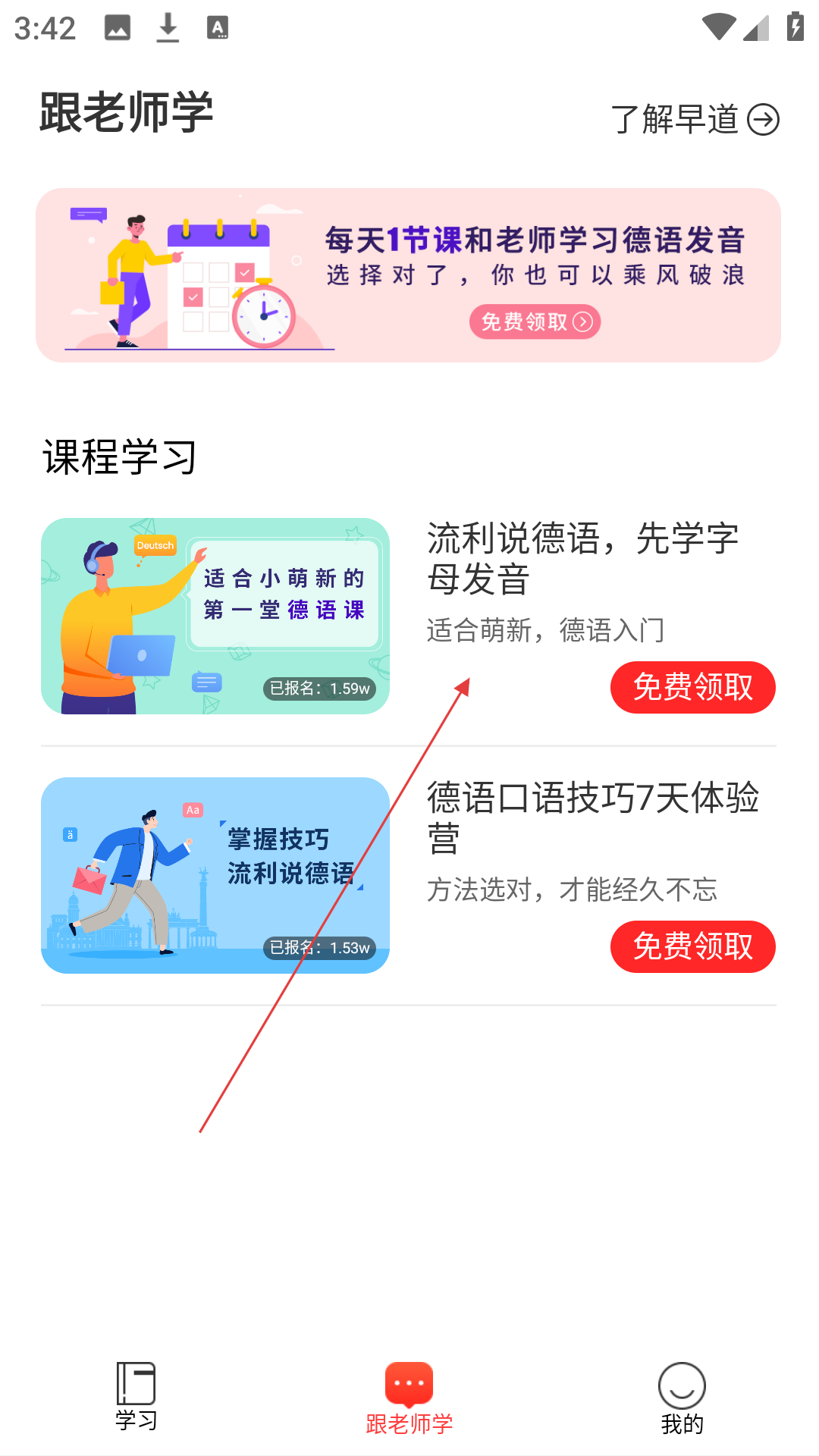The width and height of the screenshot is (819, 1456).
Task: Open the 了解早道 link
Action: [x=694, y=119]
